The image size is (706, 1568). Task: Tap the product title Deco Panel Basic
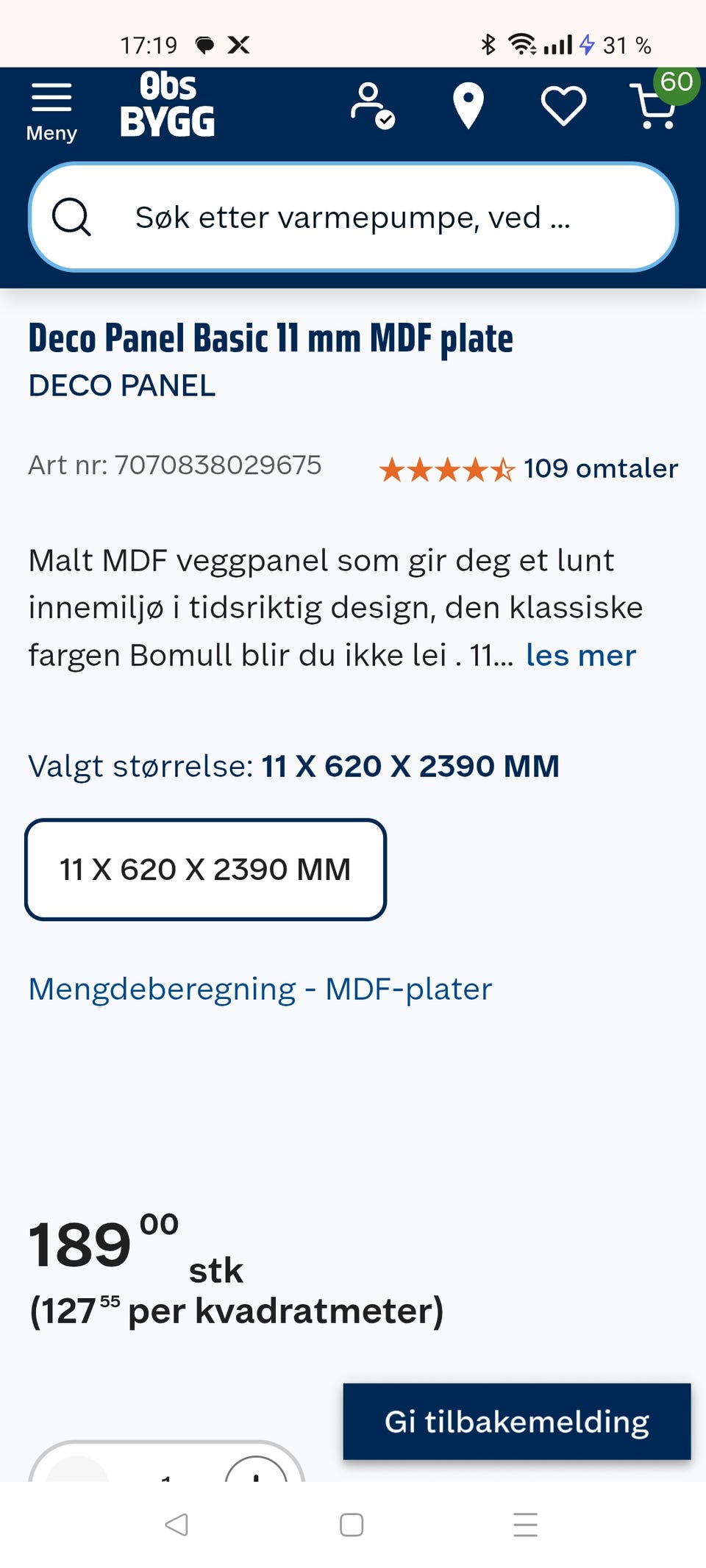pyautogui.click(x=270, y=337)
